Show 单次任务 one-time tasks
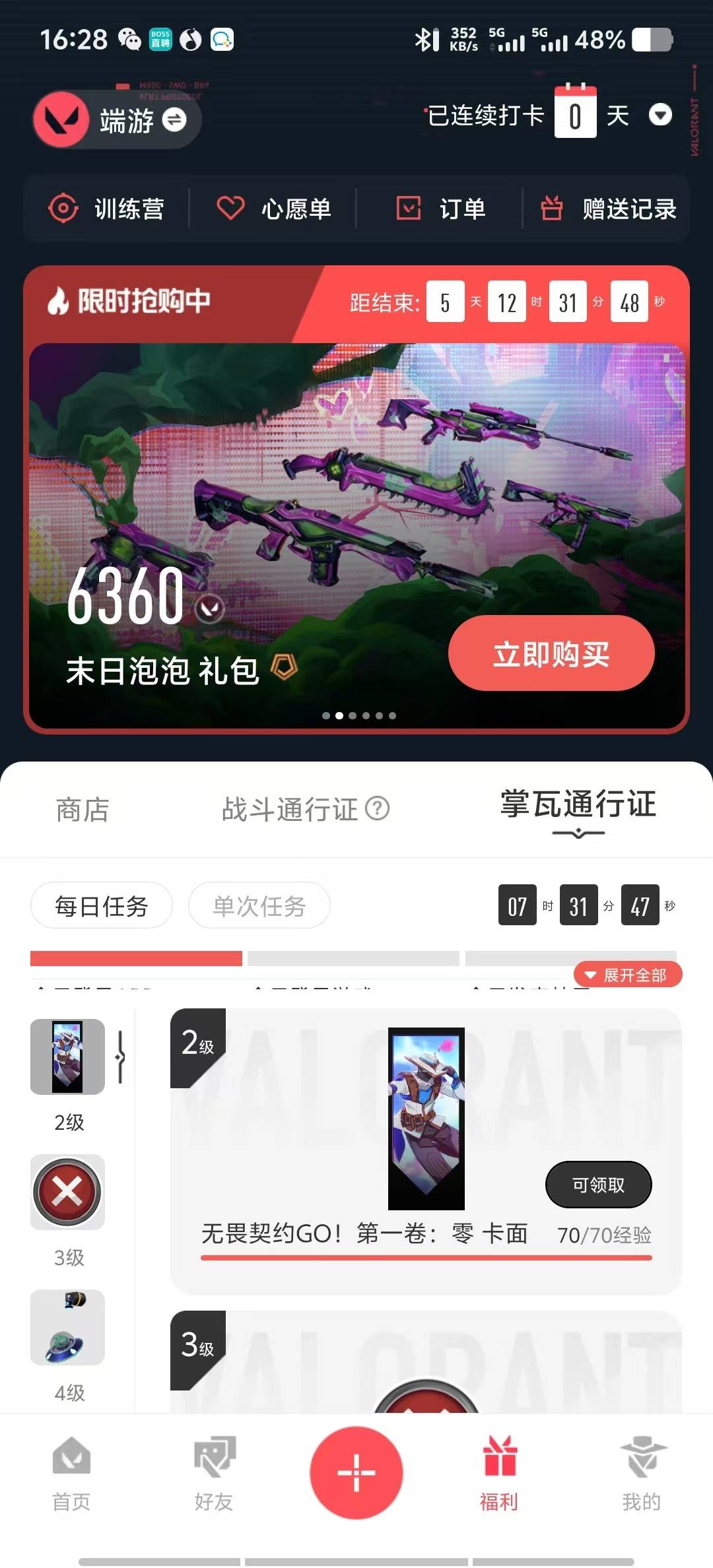This screenshot has height=1568, width=713. [259, 906]
